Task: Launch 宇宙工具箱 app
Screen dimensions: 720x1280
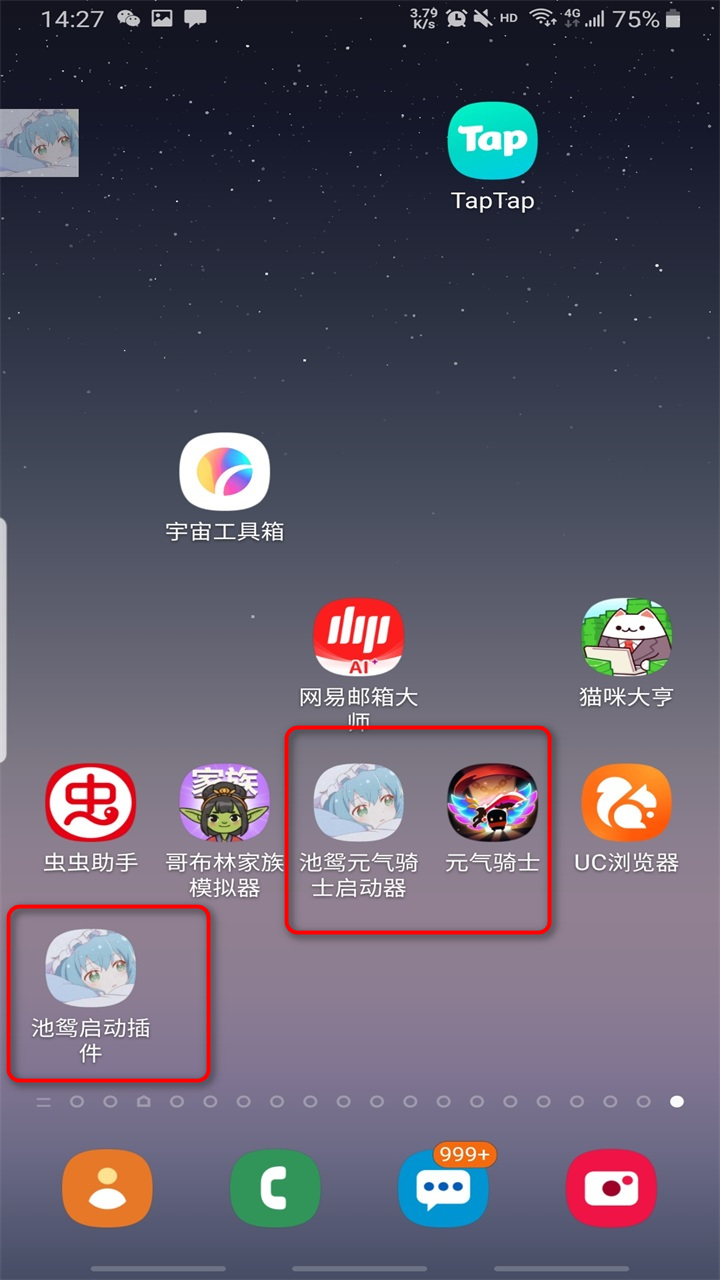Action: click(x=225, y=471)
